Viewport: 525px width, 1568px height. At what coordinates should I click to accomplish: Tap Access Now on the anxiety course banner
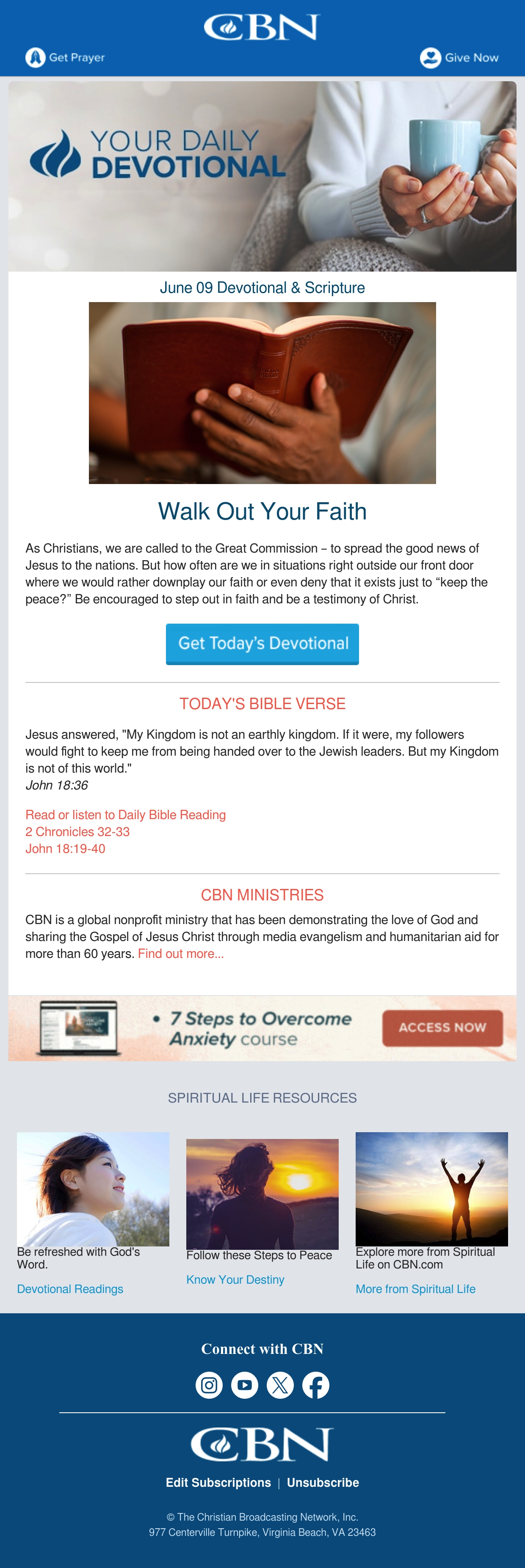point(443,1027)
